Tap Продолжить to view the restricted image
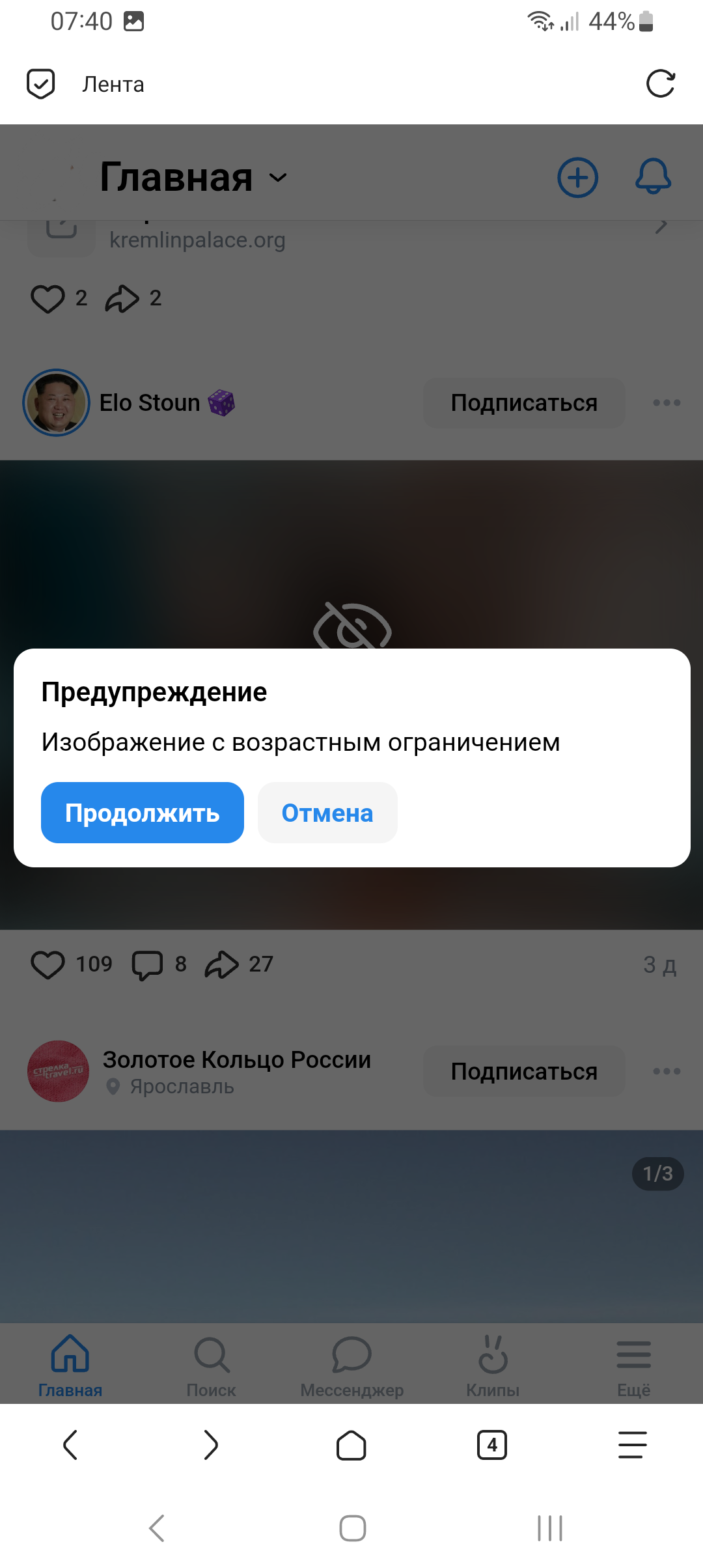The image size is (703, 1568). pyautogui.click(x=142, y=813)
